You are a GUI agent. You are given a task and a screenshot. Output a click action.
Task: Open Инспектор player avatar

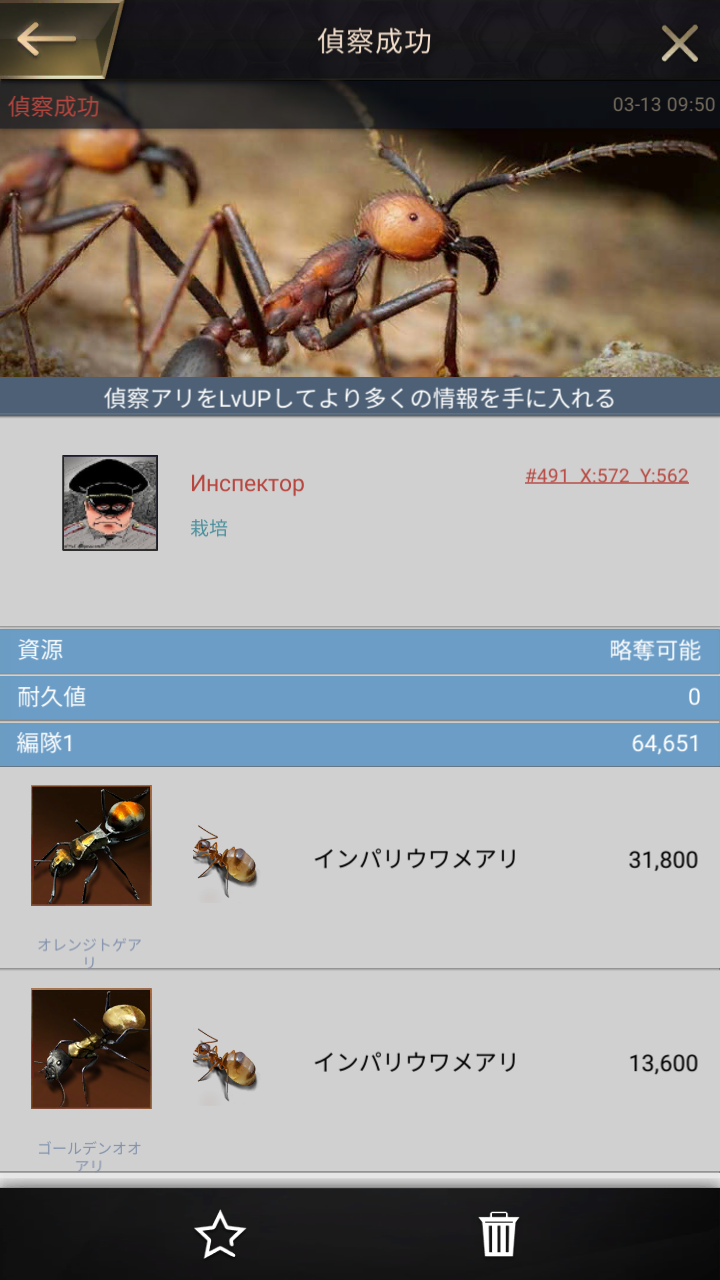[110, 503]
